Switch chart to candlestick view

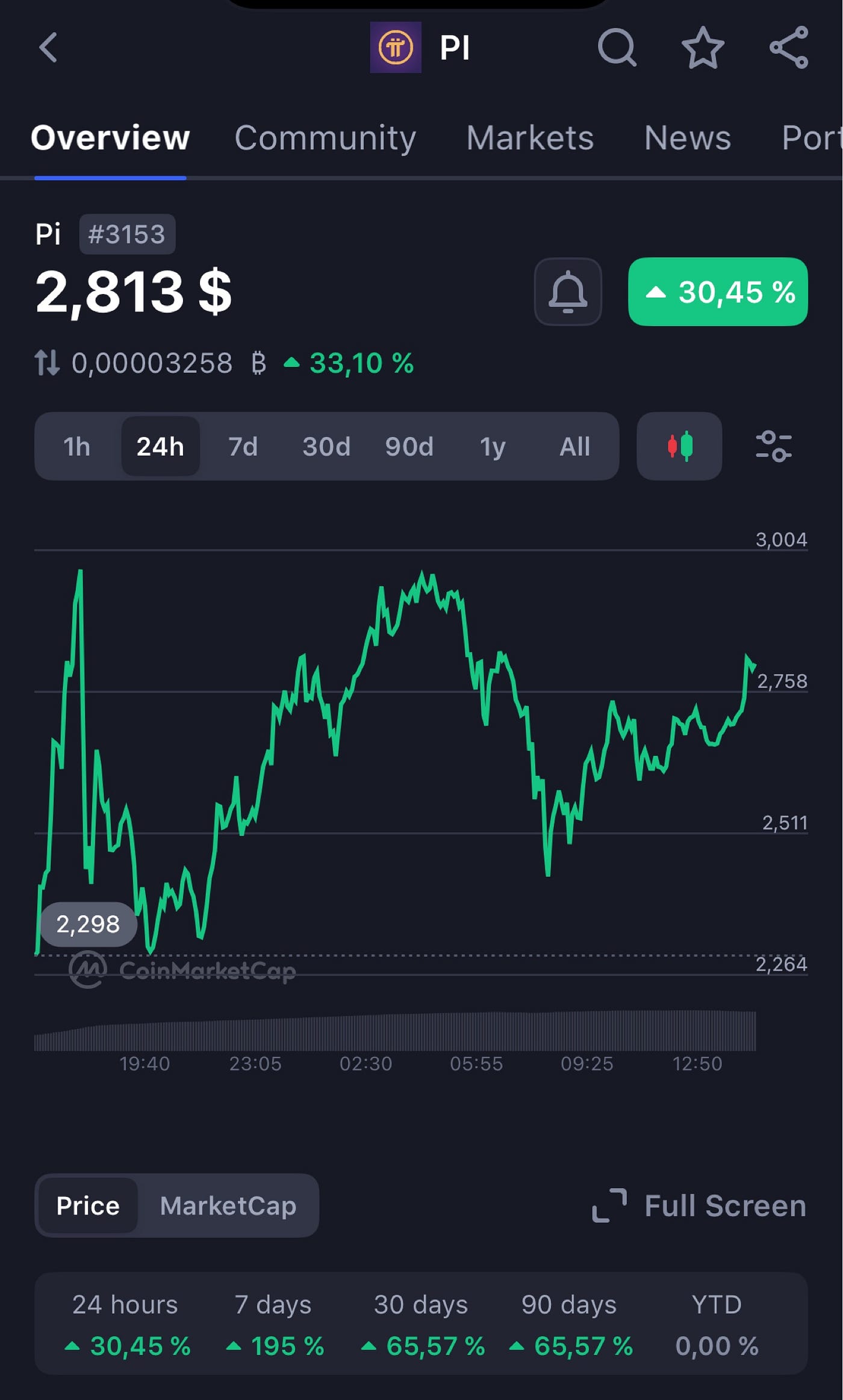coord(679,446)
